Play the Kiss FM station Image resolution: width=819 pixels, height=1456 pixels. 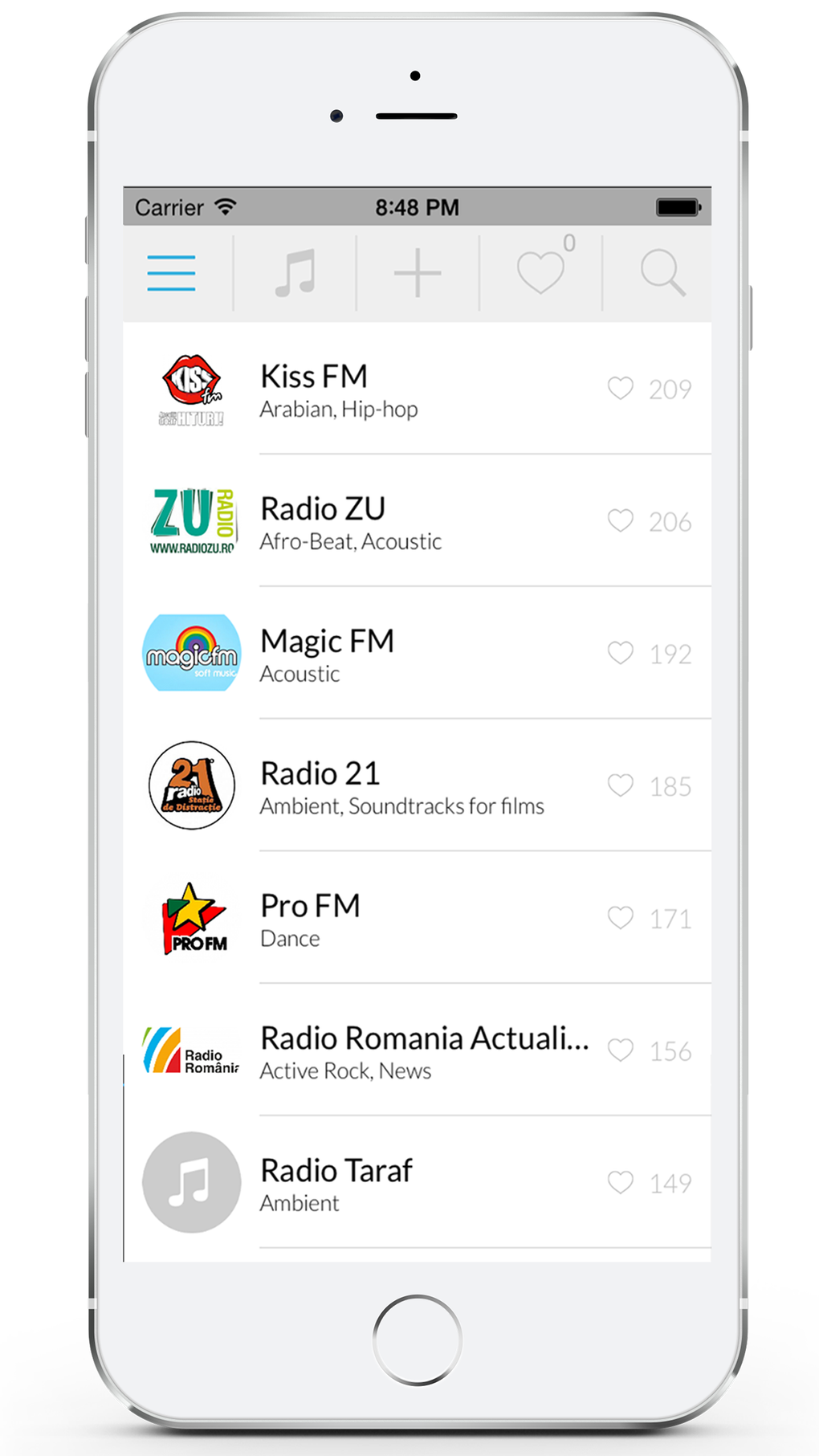tap(417, 389)
